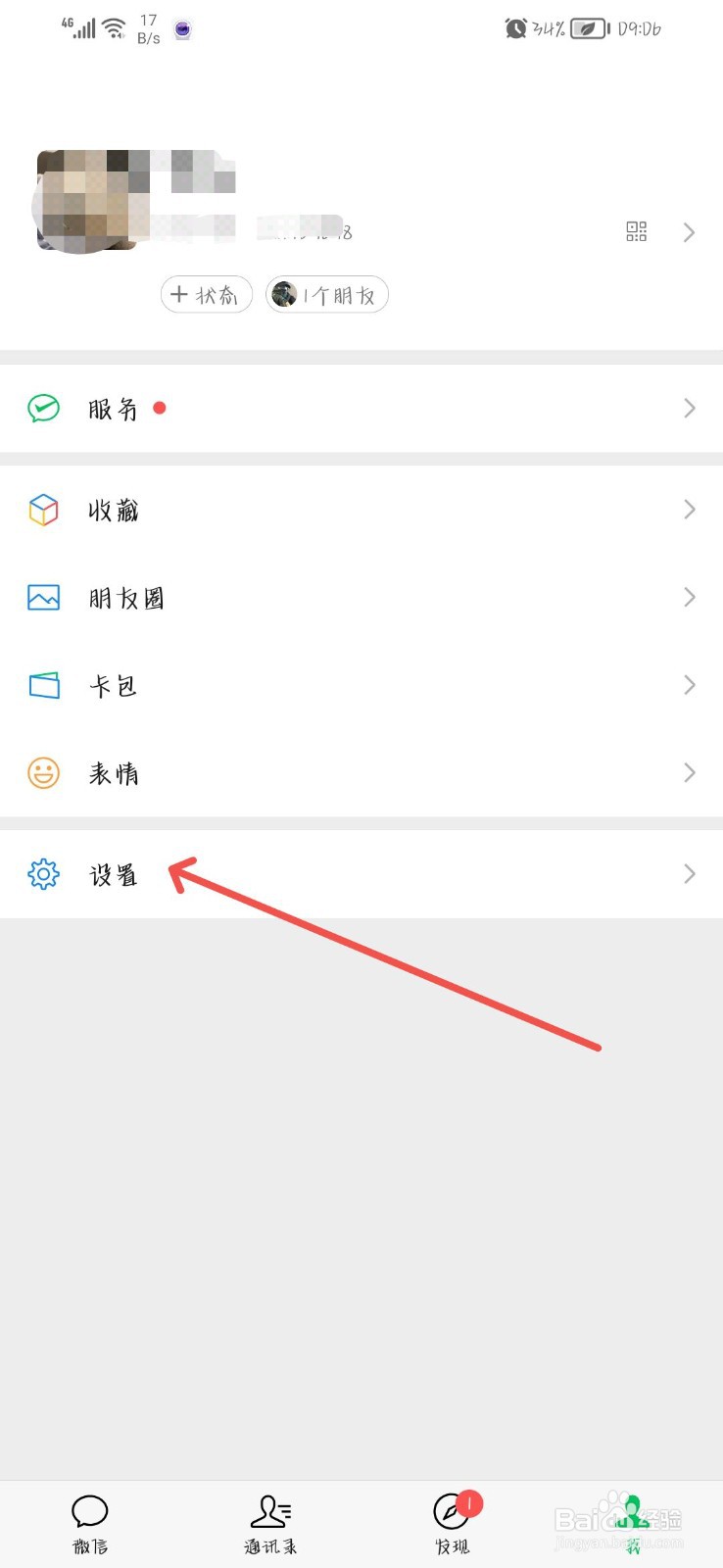
Task: Open the Sticker gallery (表情)
Action: tap(113, 773)
